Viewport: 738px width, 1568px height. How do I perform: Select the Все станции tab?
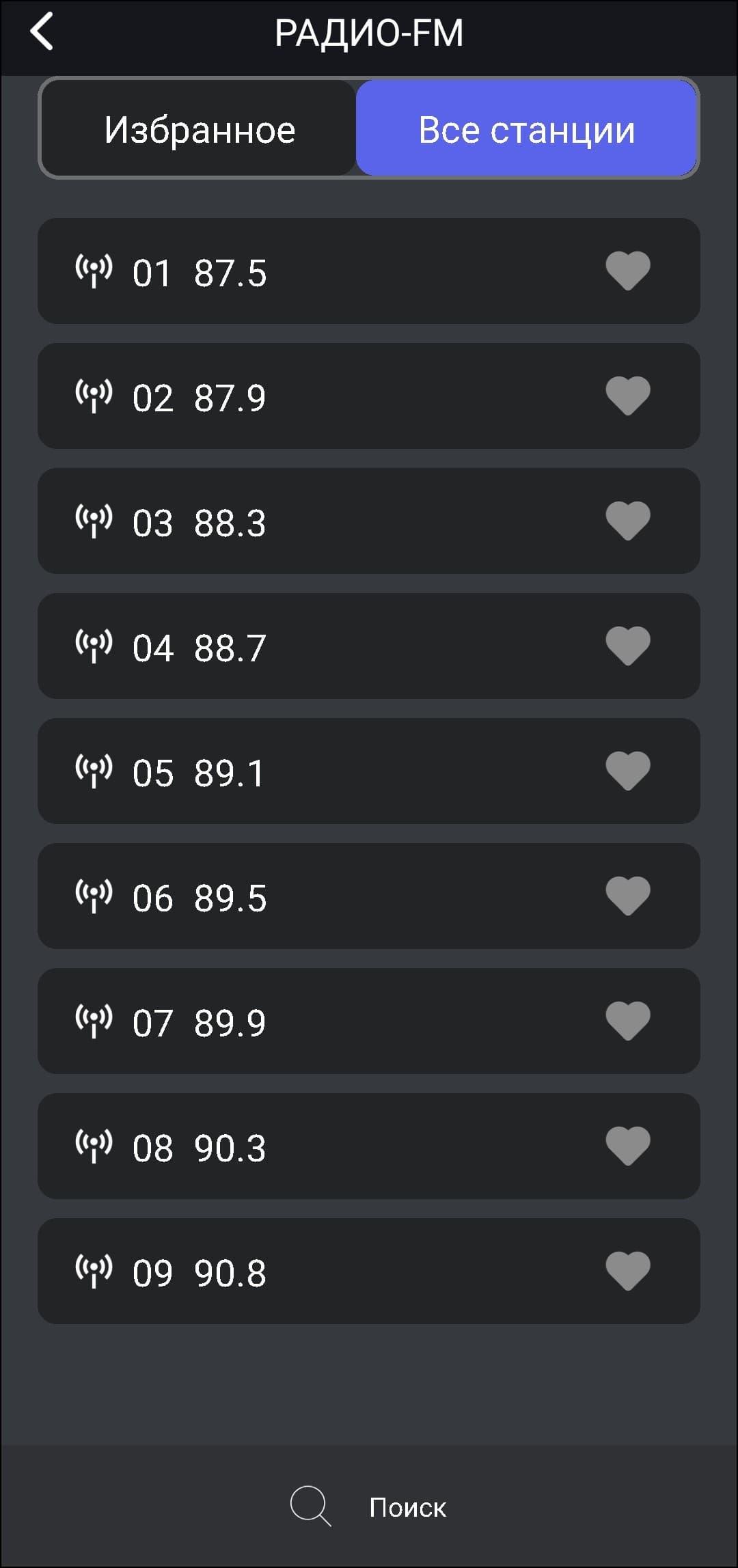pyautogui.click(x=526, y=129)
